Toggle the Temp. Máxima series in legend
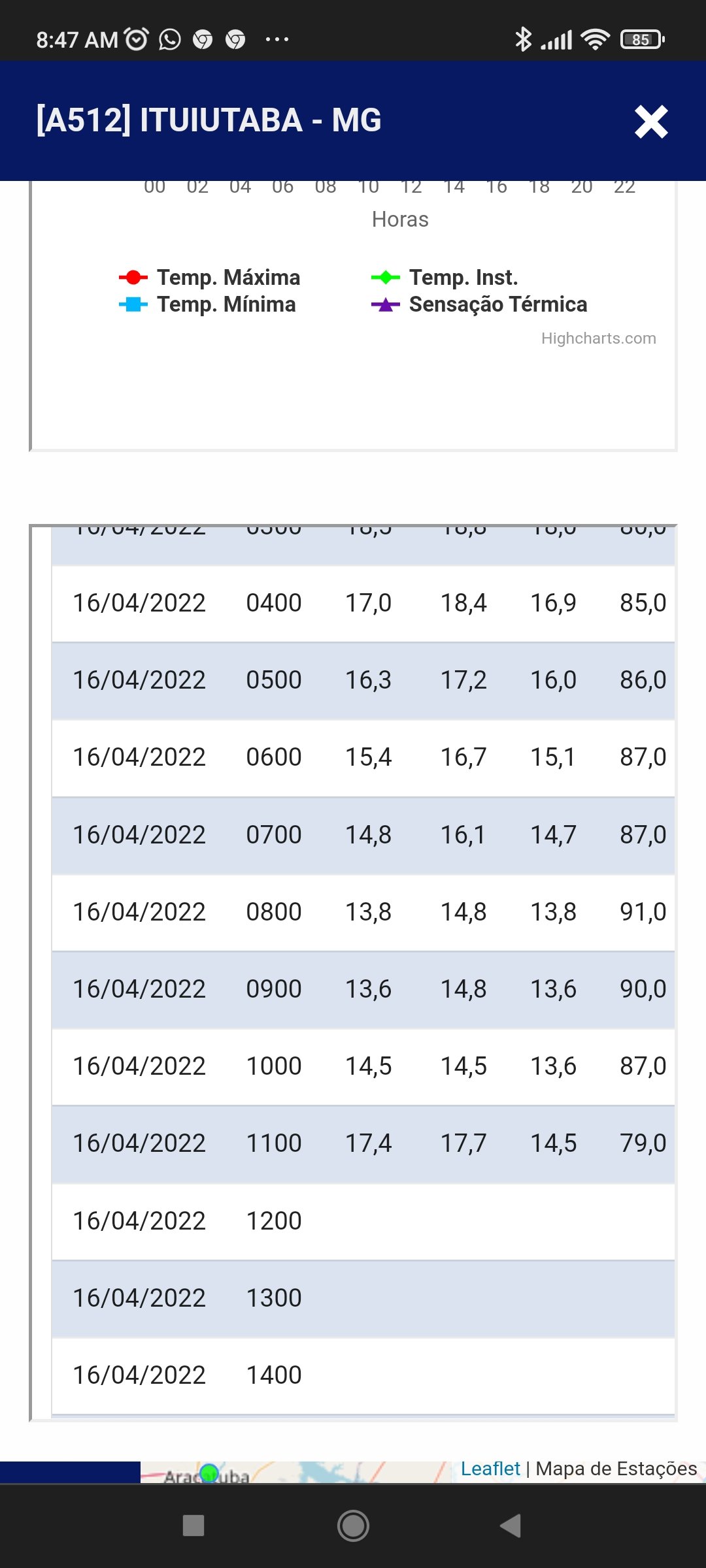The image size is (706, 1568). (210, 278)
